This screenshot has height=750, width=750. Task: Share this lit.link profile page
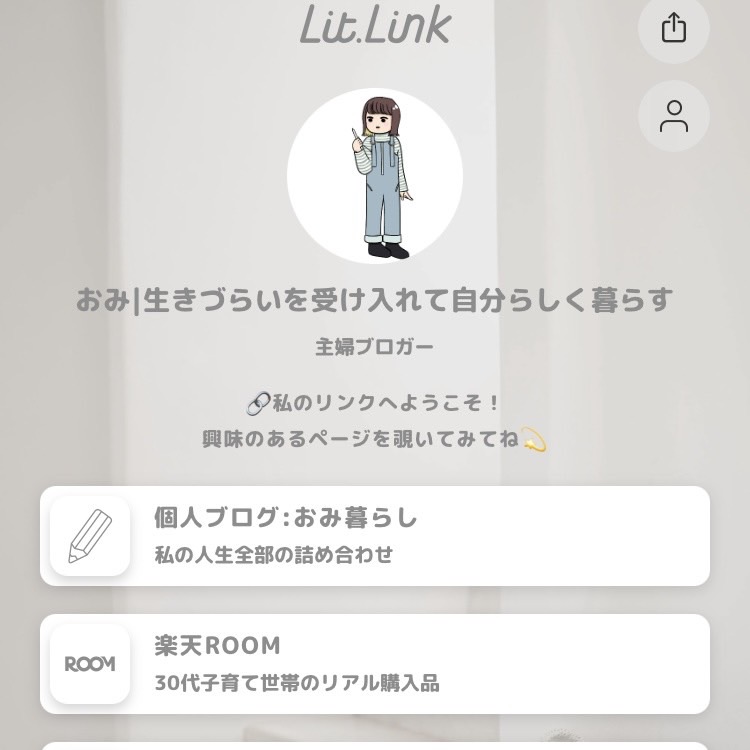[674, 28]
